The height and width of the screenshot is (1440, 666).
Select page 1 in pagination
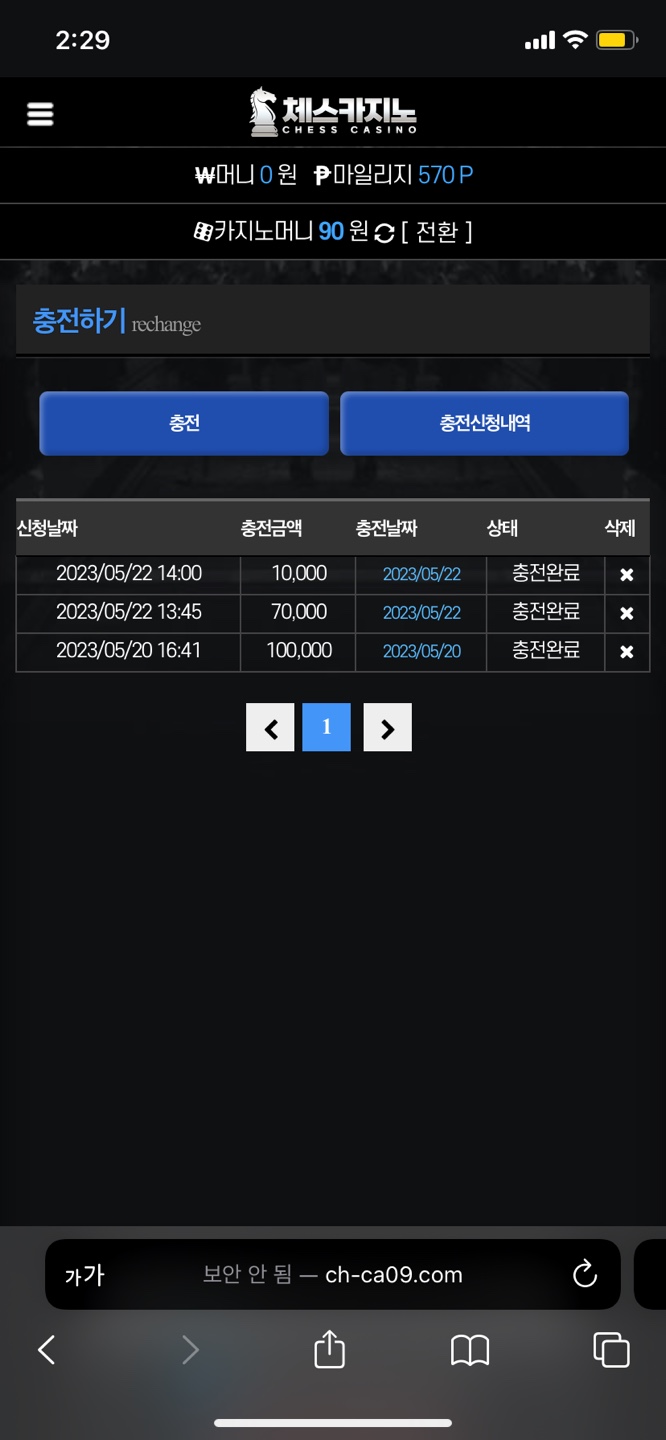(x=326, y=727)
